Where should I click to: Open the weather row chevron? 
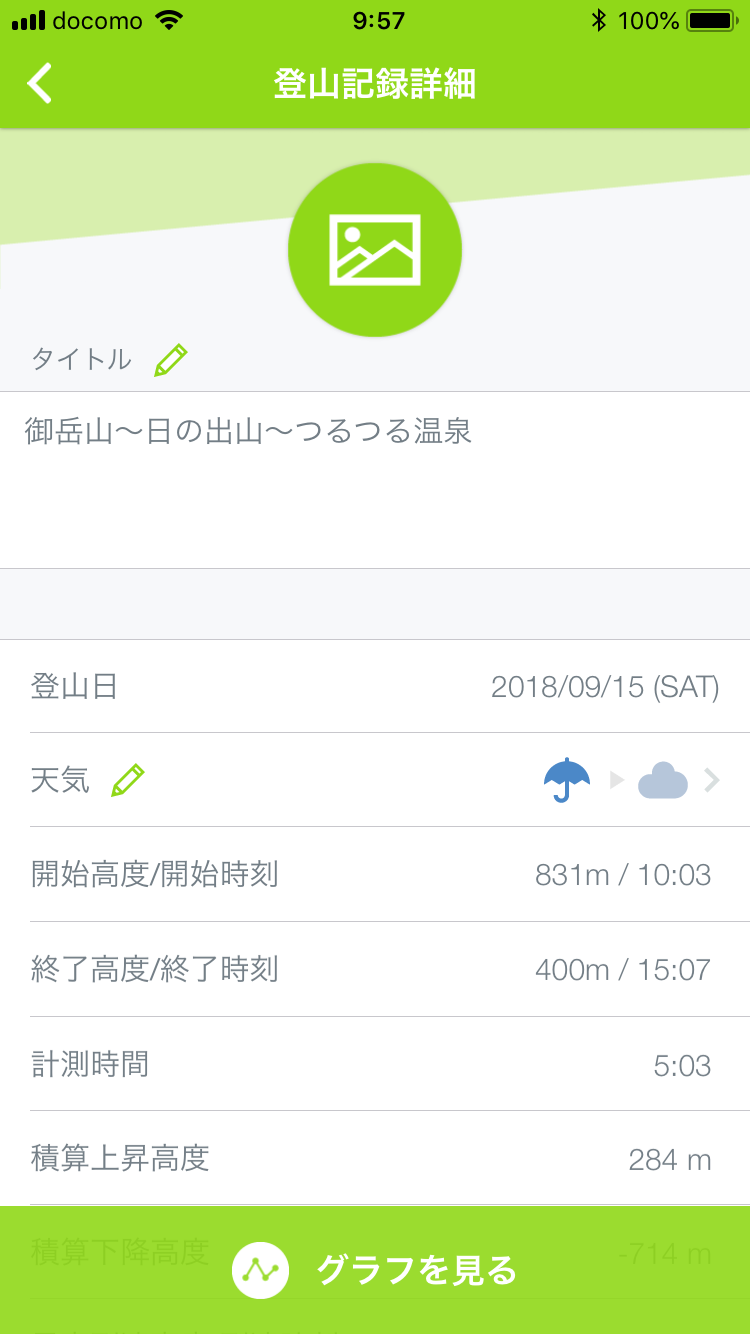tap(711, 780)
